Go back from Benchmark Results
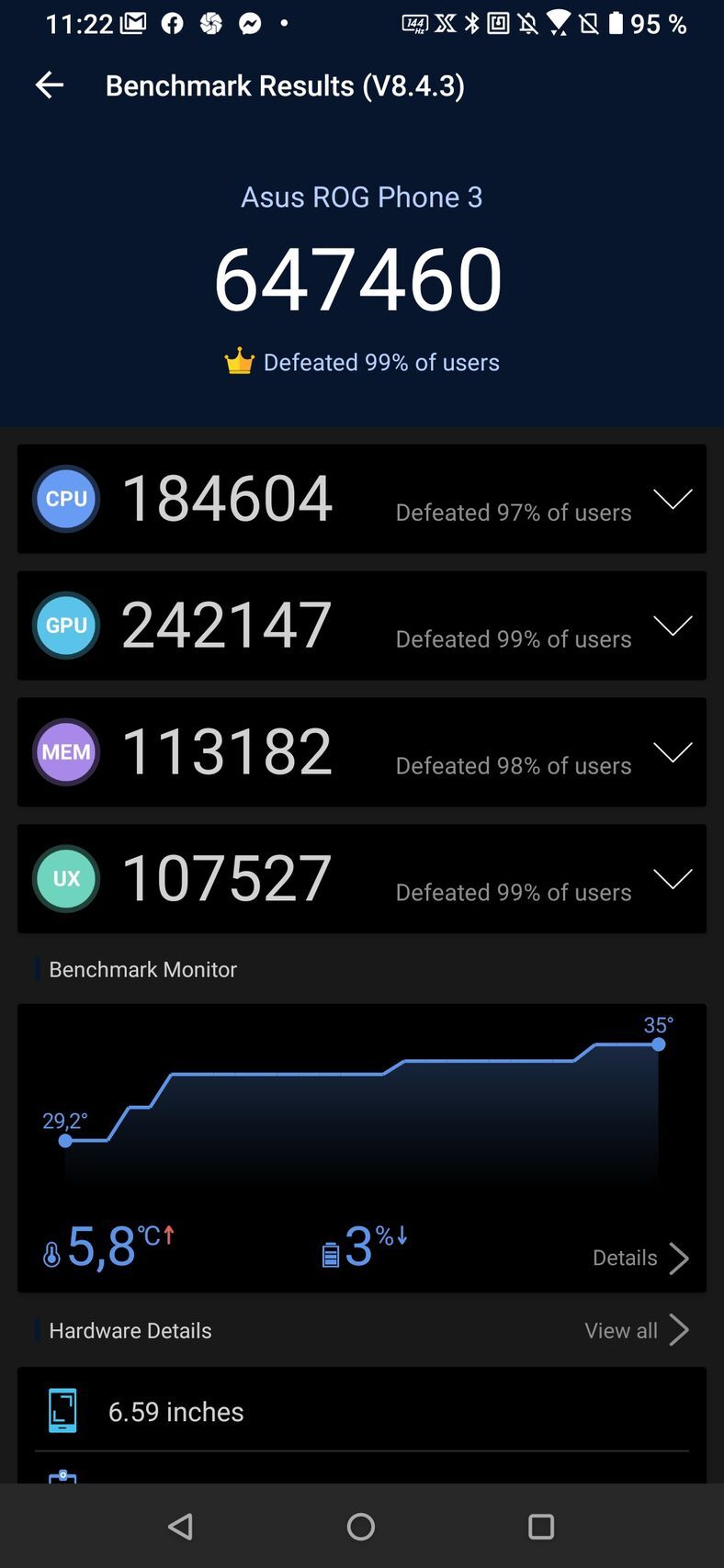Viewport: 724px width, 1568px height. [50, 85]
